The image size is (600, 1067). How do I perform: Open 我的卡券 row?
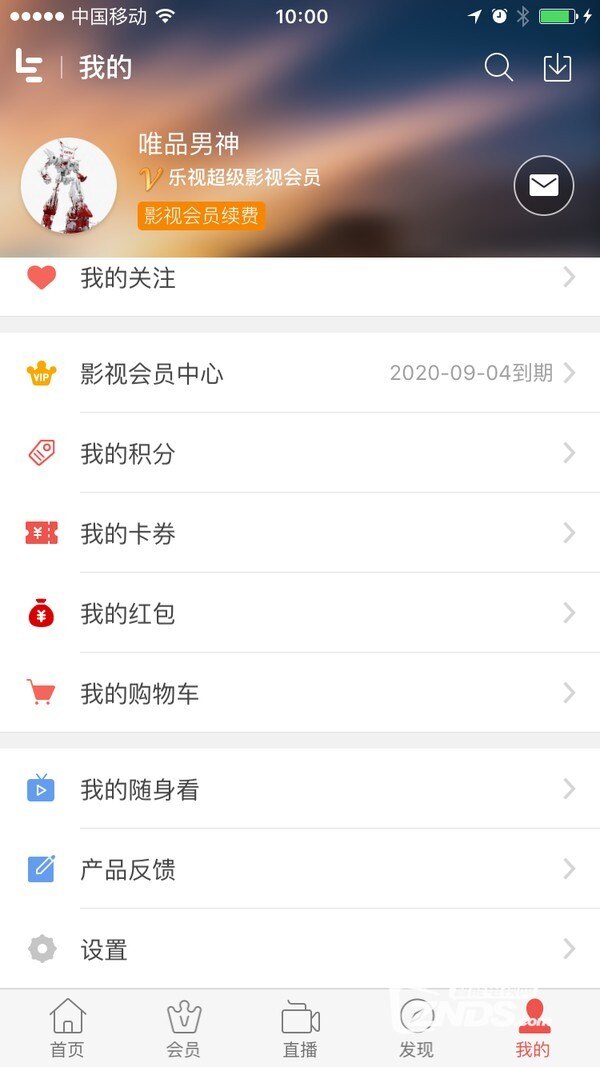[x=300, y=534]
